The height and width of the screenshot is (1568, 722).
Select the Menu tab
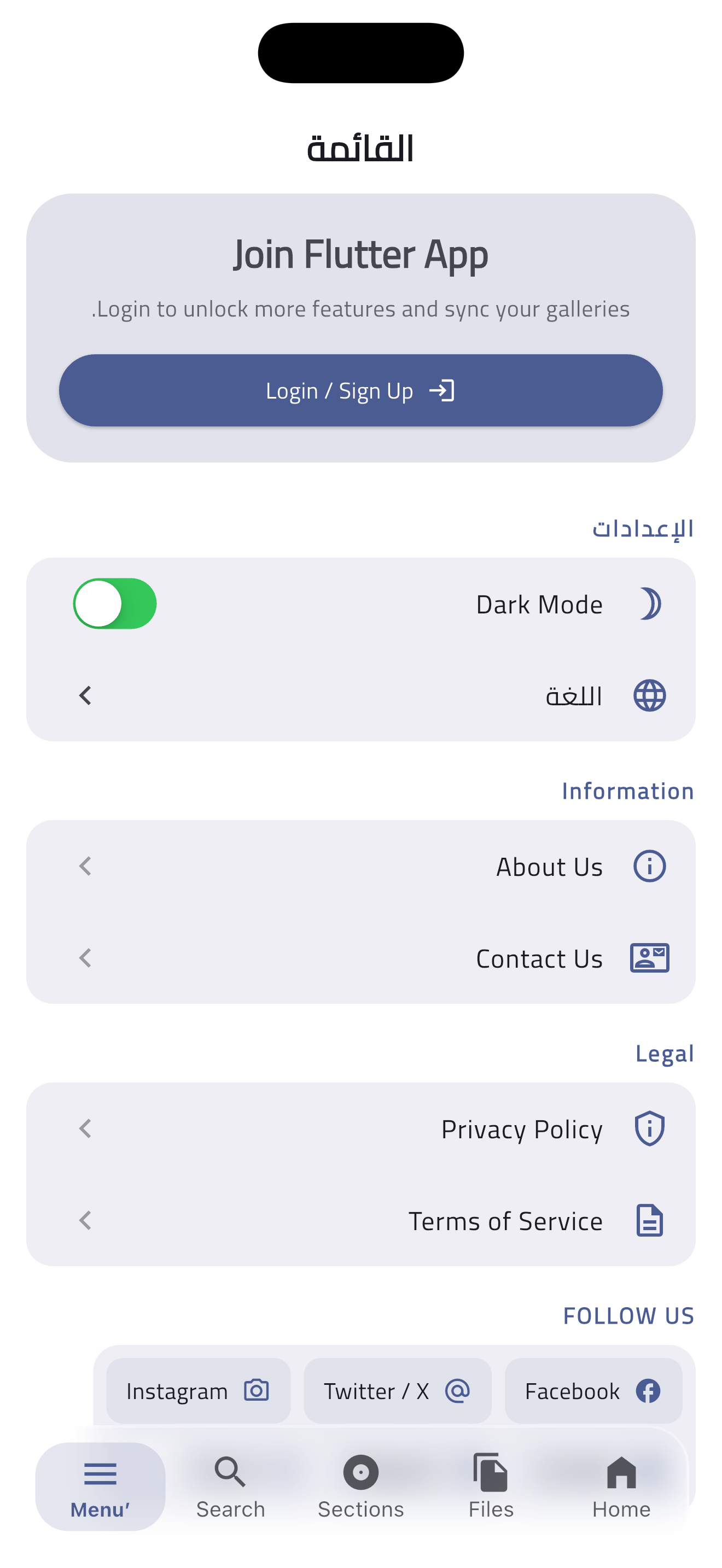click(x=101, y=1486)
